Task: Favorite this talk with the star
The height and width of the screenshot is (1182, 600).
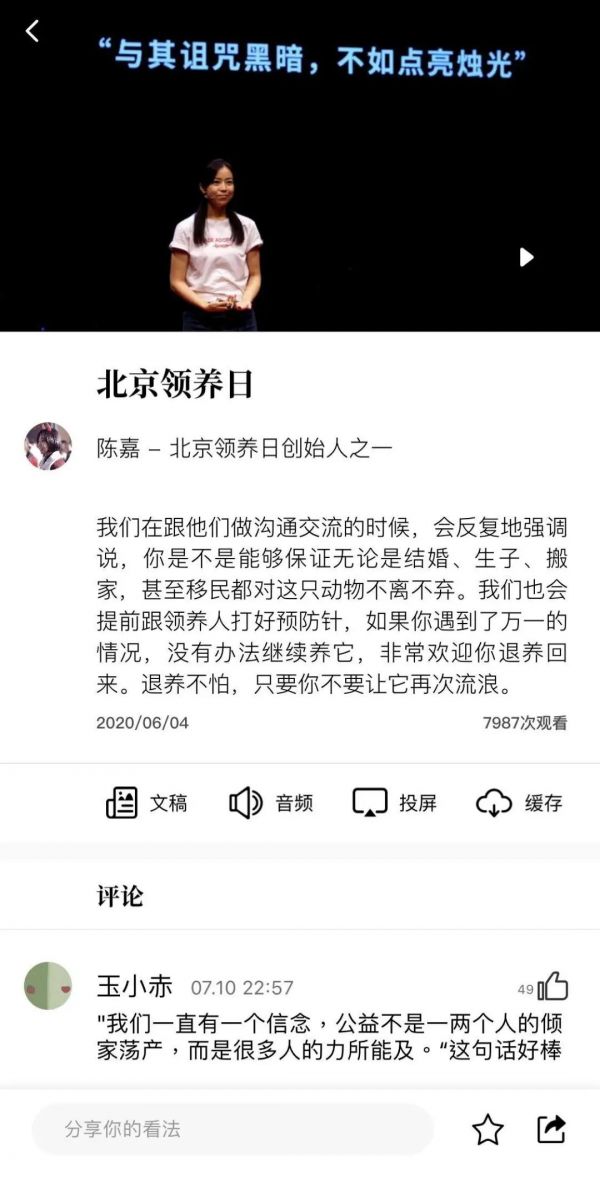Action: (488, 1130)
